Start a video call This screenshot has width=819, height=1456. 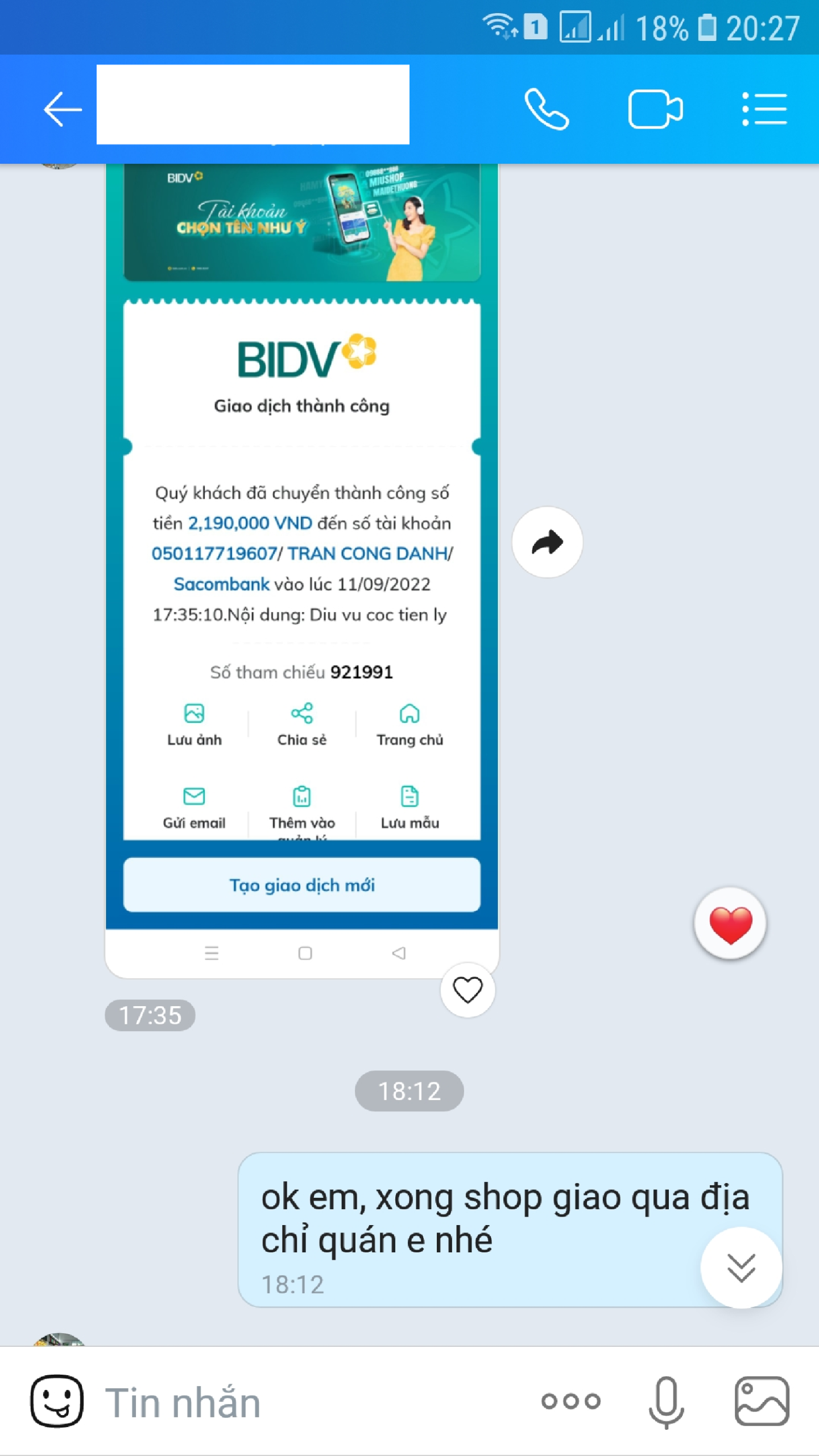click(x=655, y=109)
